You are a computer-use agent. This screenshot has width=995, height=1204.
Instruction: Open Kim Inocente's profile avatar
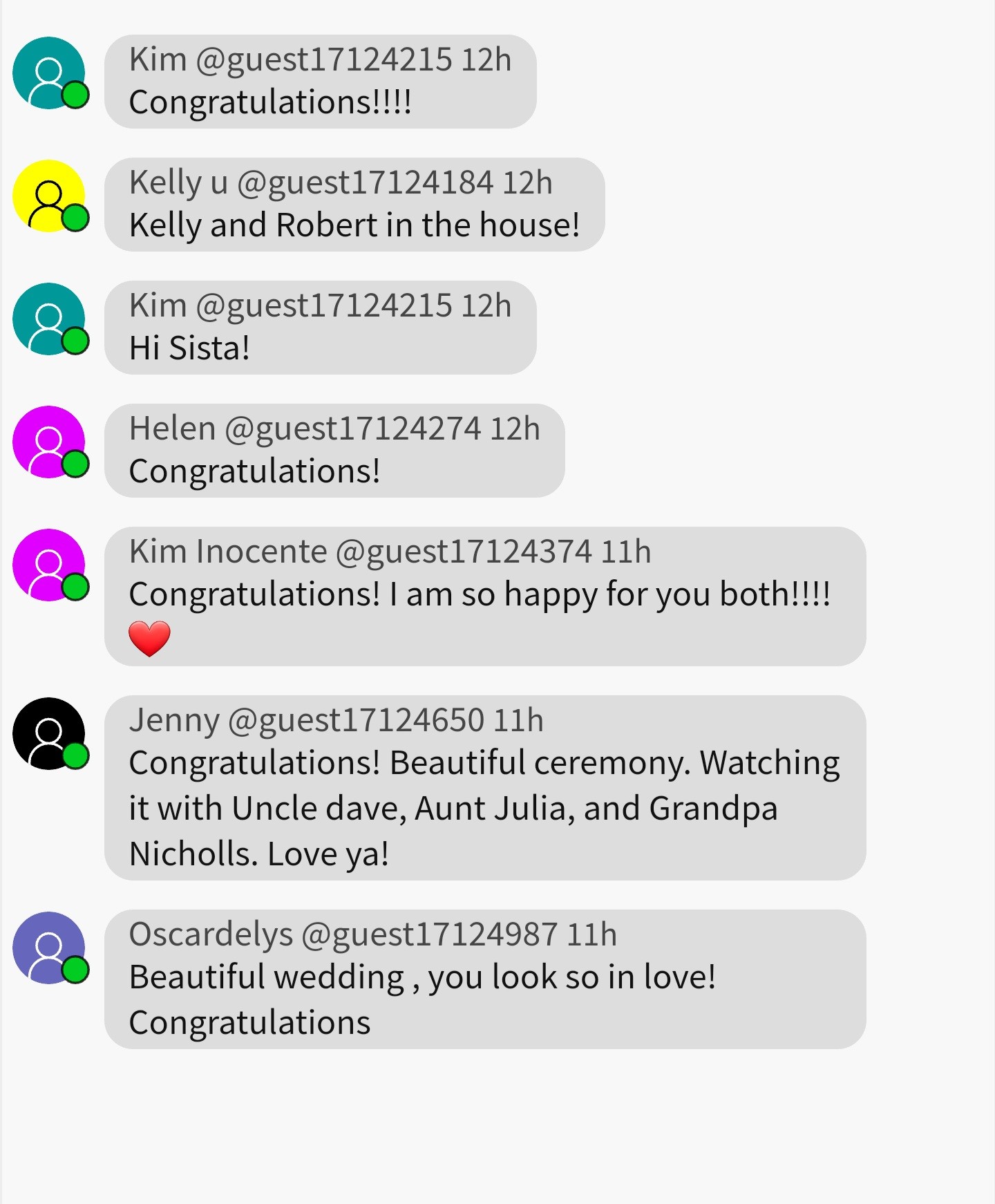click(48, 565)
